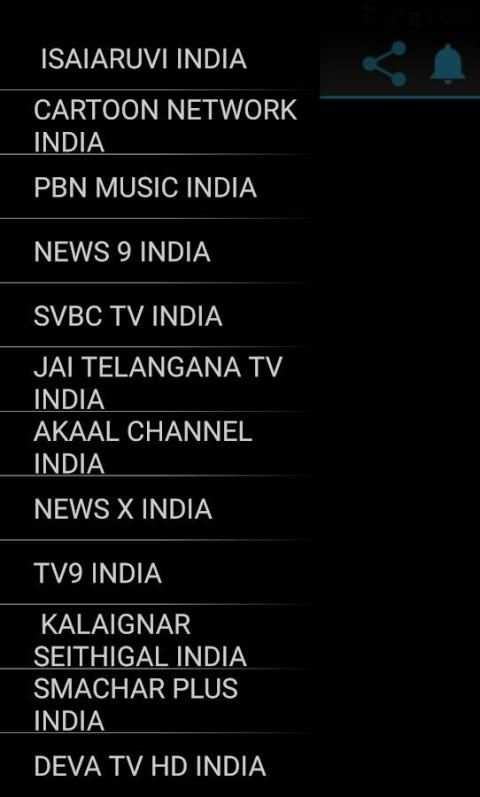Open the notifications bell
This screenshot has width=480, height=797.
point(447,64)
